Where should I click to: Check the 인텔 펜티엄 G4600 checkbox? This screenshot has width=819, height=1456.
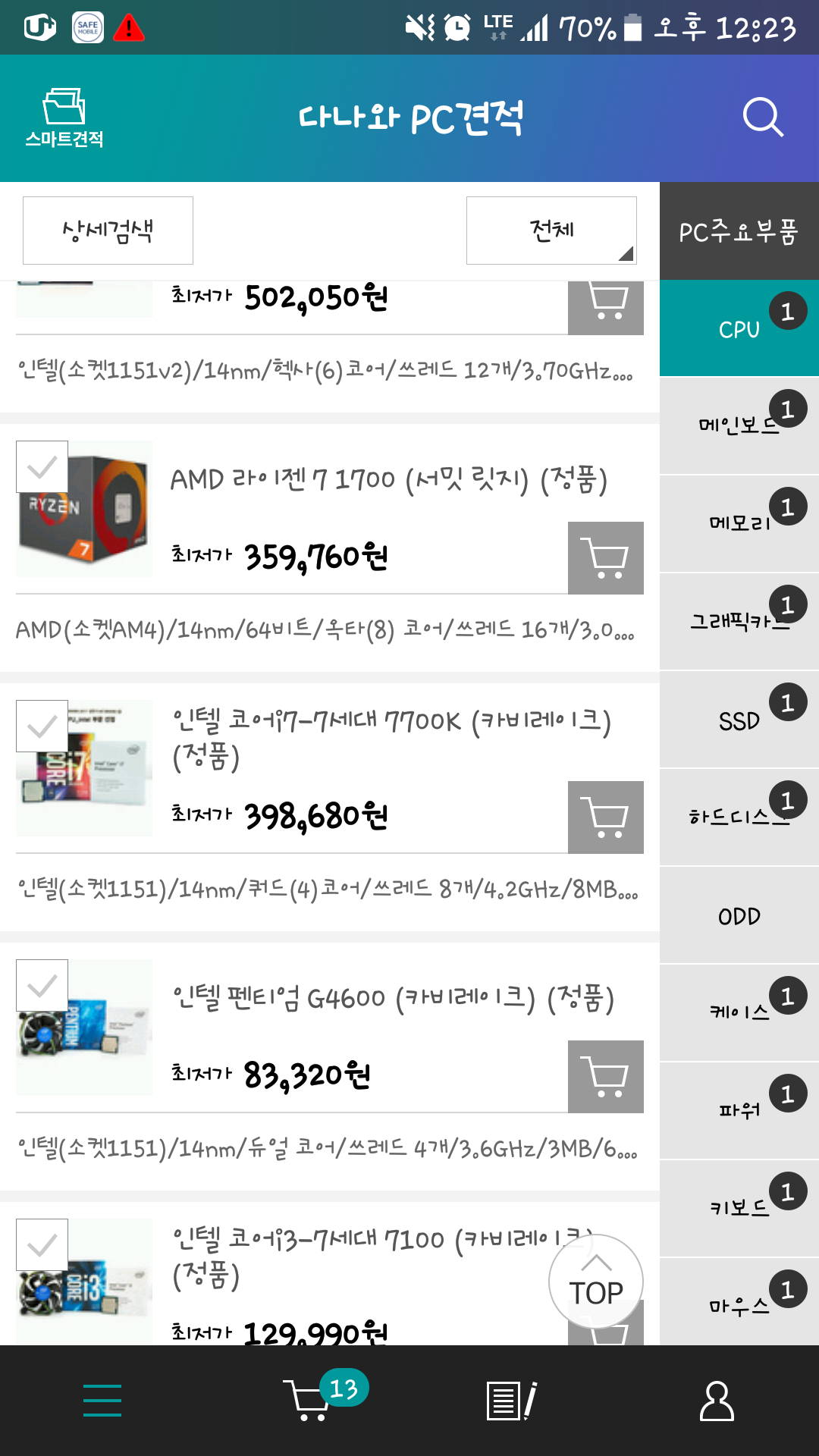(x=42, y=986)
